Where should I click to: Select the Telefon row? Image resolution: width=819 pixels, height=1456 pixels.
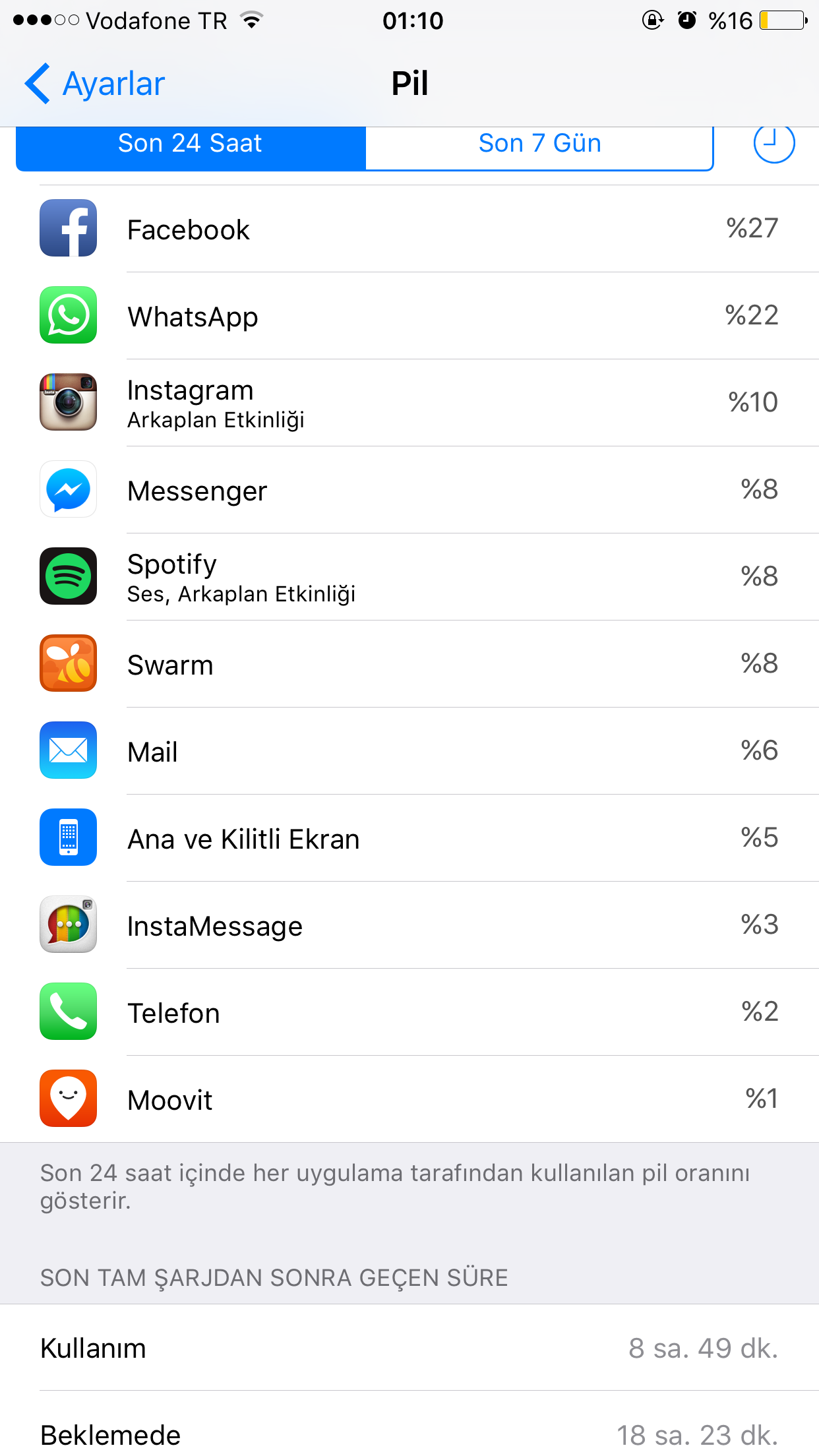point(409,1012)
